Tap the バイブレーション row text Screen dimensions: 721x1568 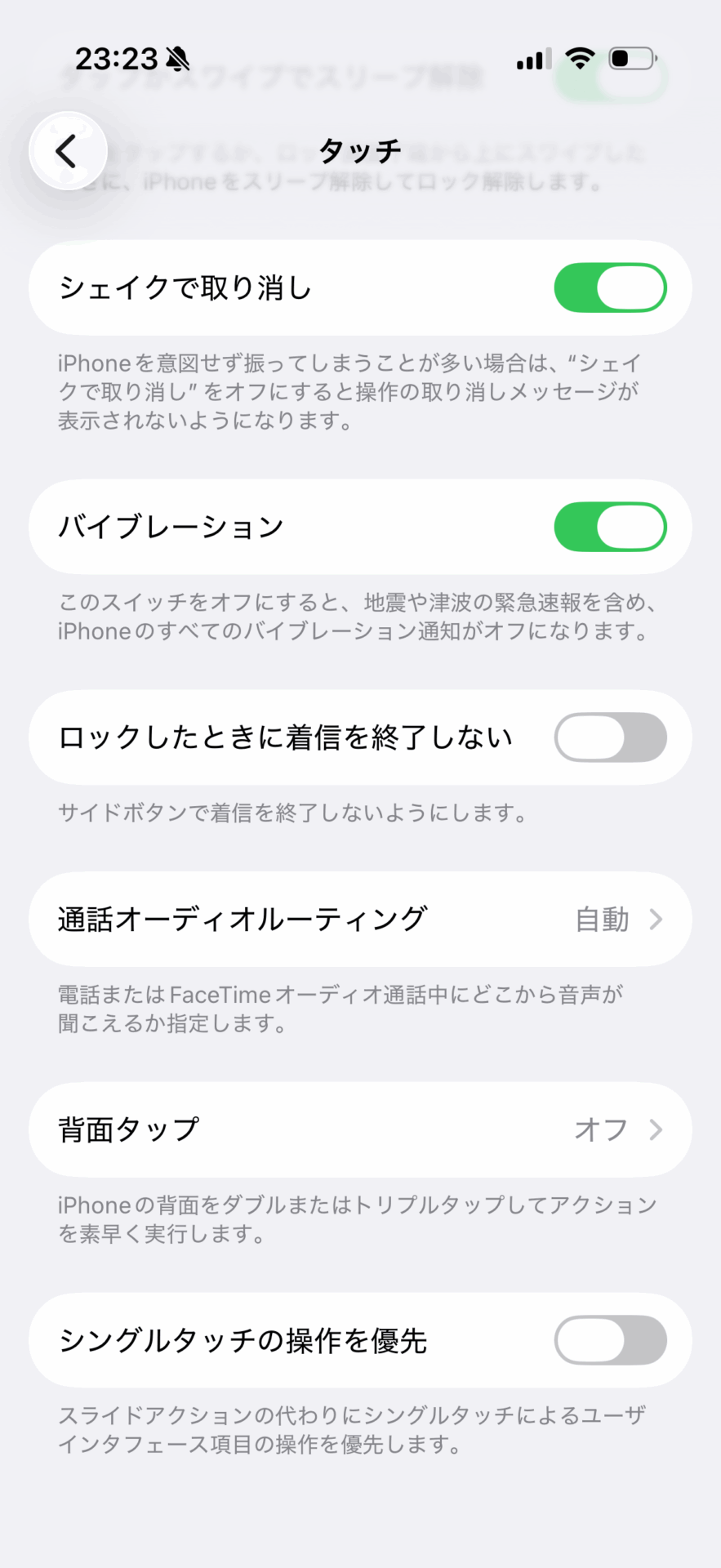pyautogui.click(x=170, y=527)
